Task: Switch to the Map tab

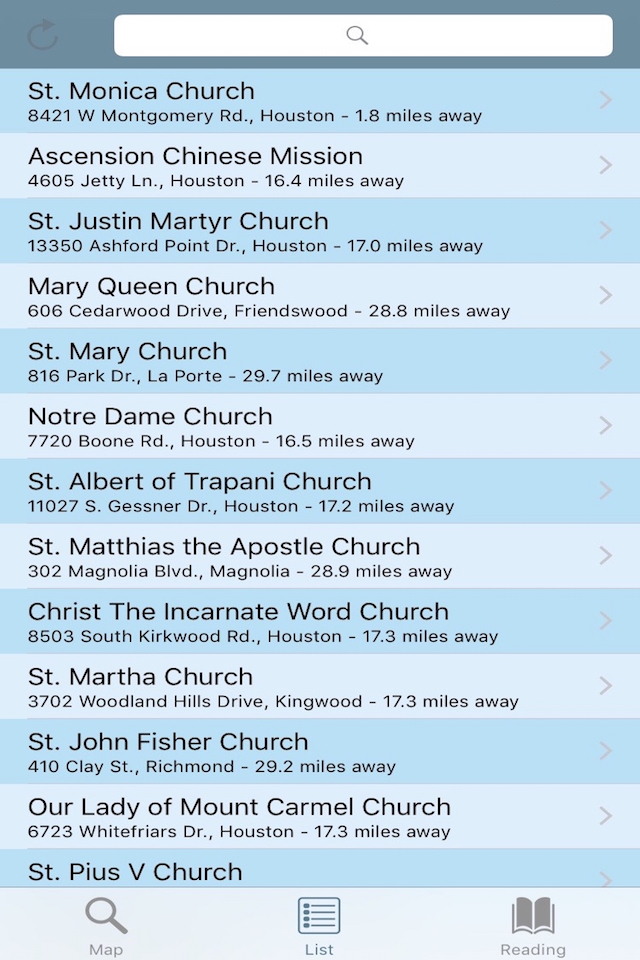Action: click(106, 925)
